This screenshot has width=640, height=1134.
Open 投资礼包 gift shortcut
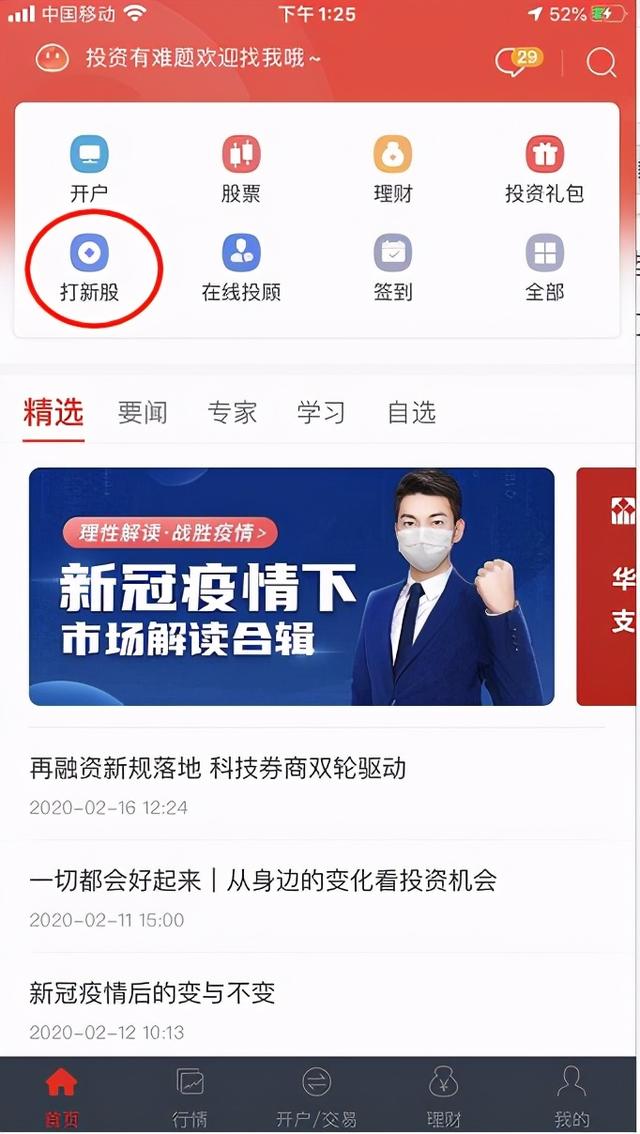pos(544,169)
